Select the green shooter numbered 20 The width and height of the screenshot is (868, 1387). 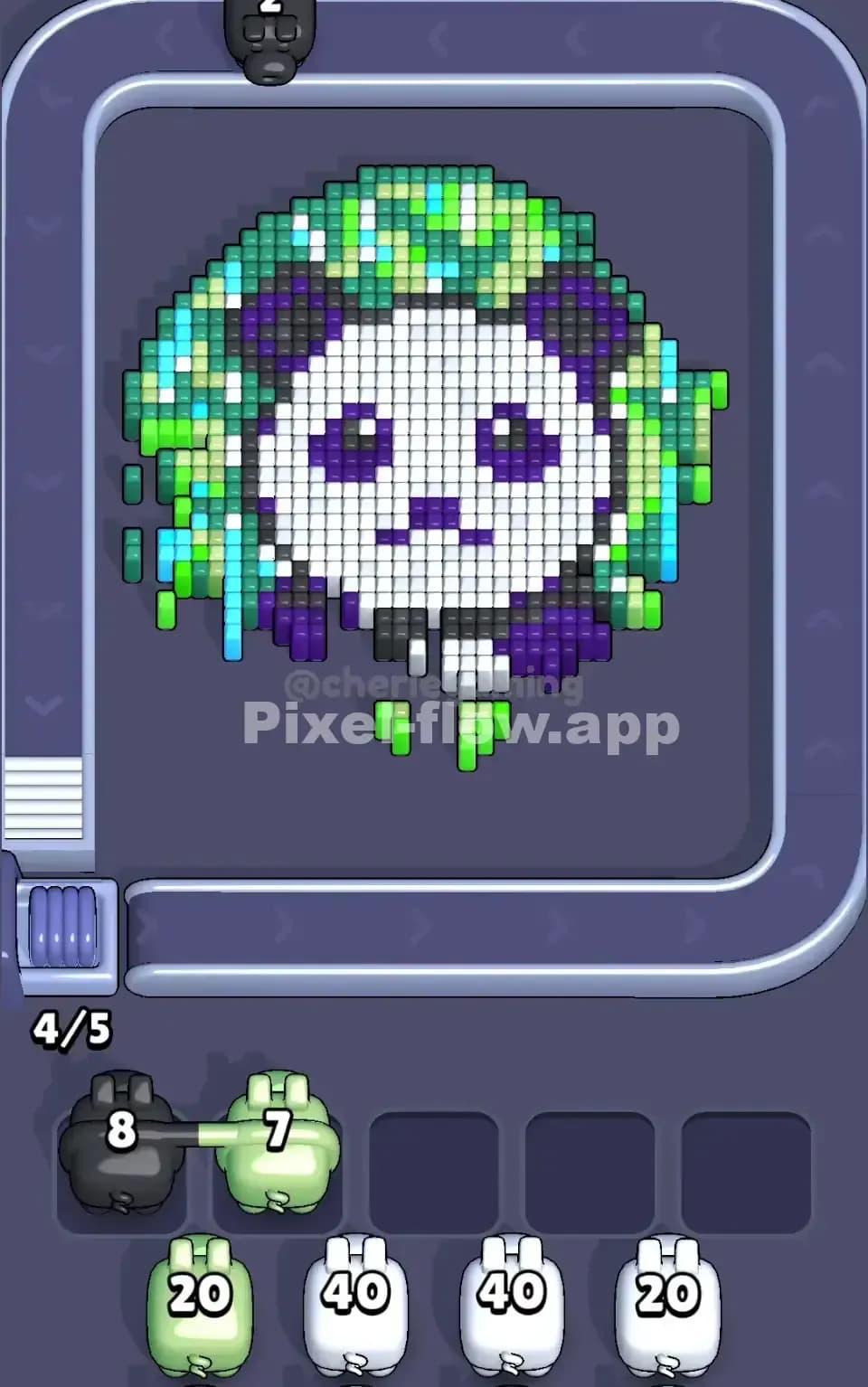199,1302
